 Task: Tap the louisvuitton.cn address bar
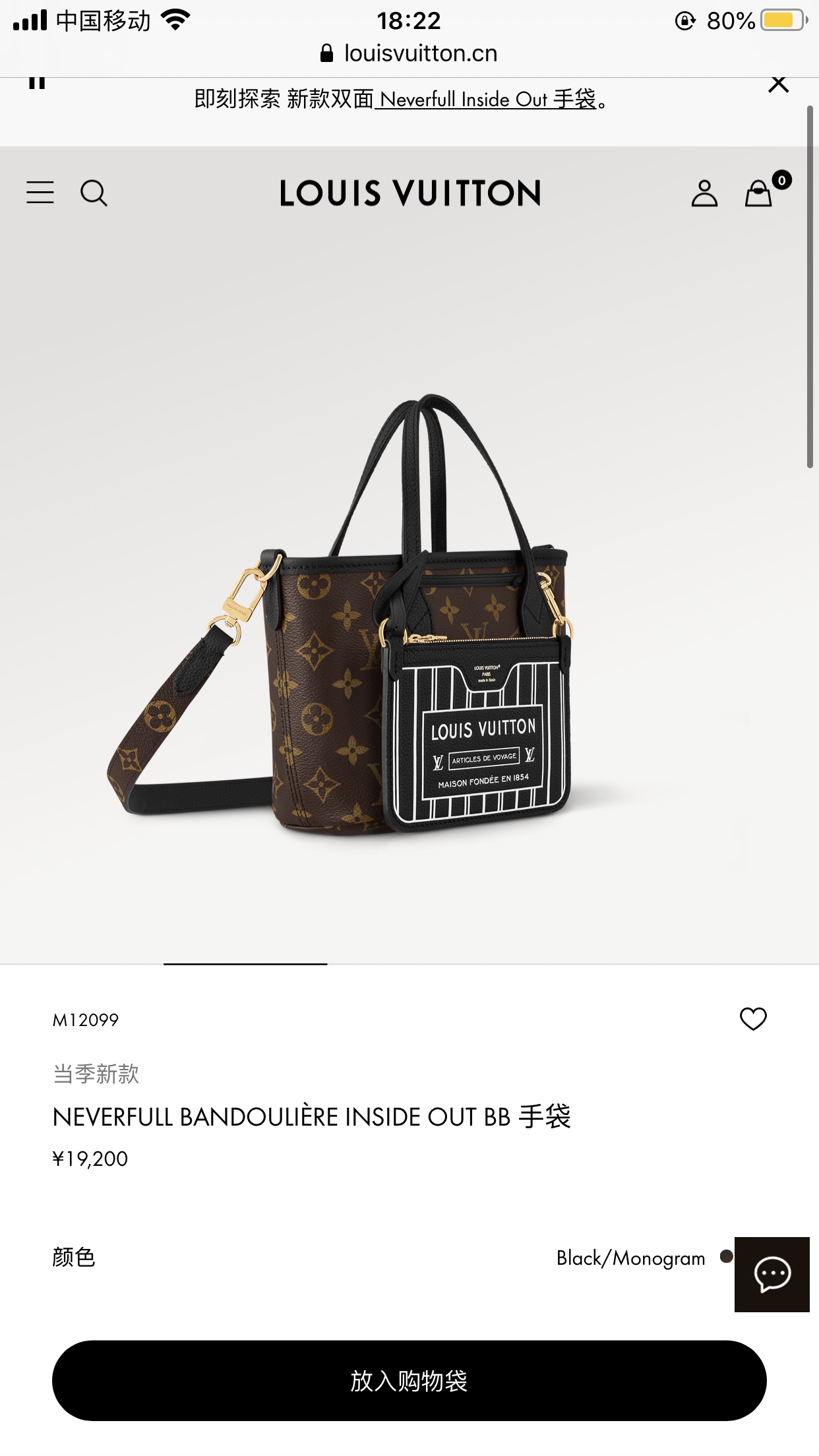(409, 53)
